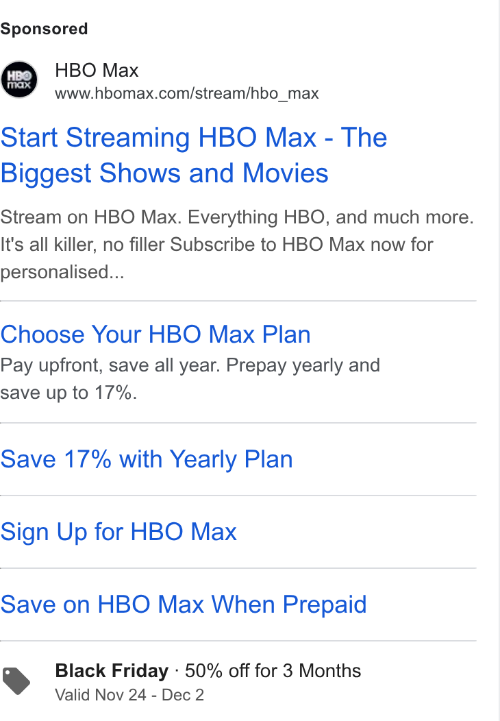This screenshot has height=721, width=500.
Task: Tap the HBO Max site name and URL
Action: coord(187,81)
